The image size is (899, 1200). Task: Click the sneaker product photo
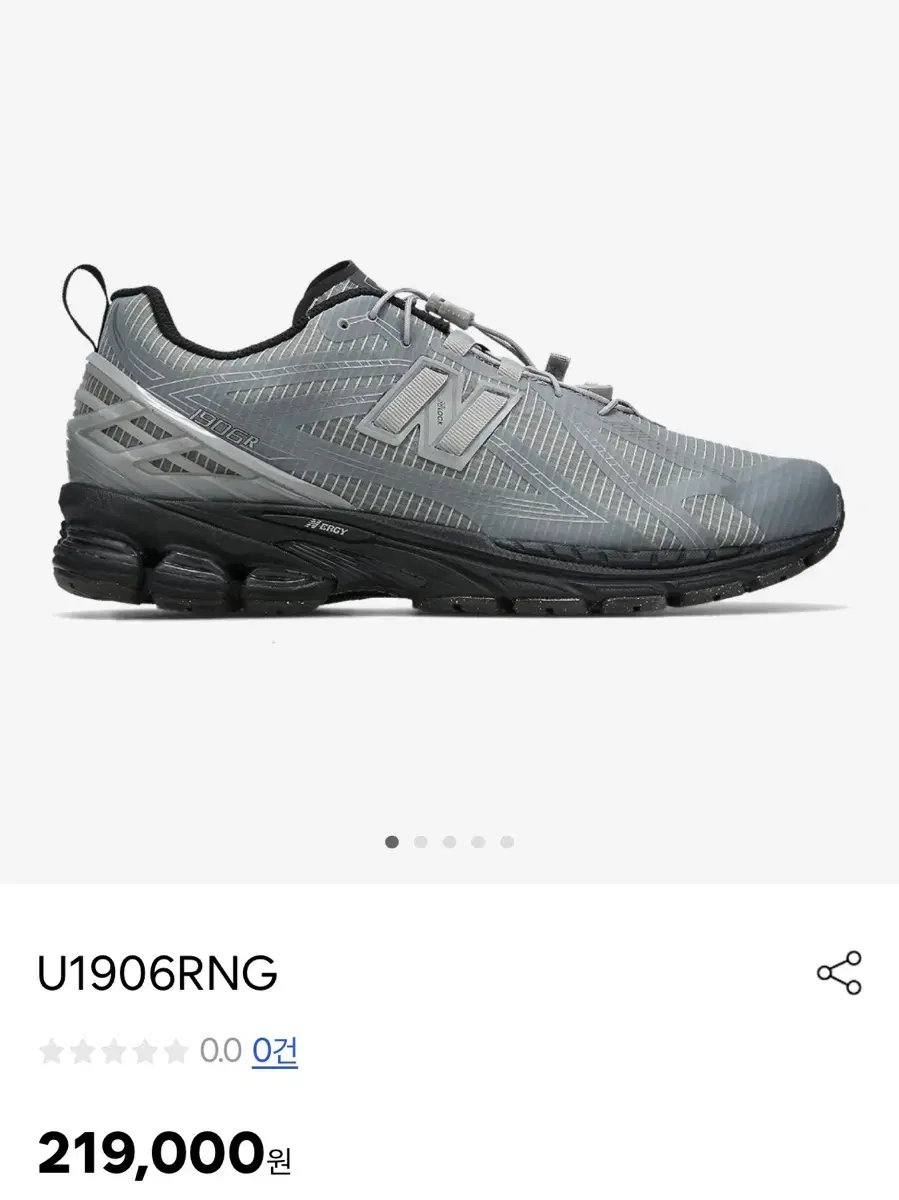click(449, 440)
